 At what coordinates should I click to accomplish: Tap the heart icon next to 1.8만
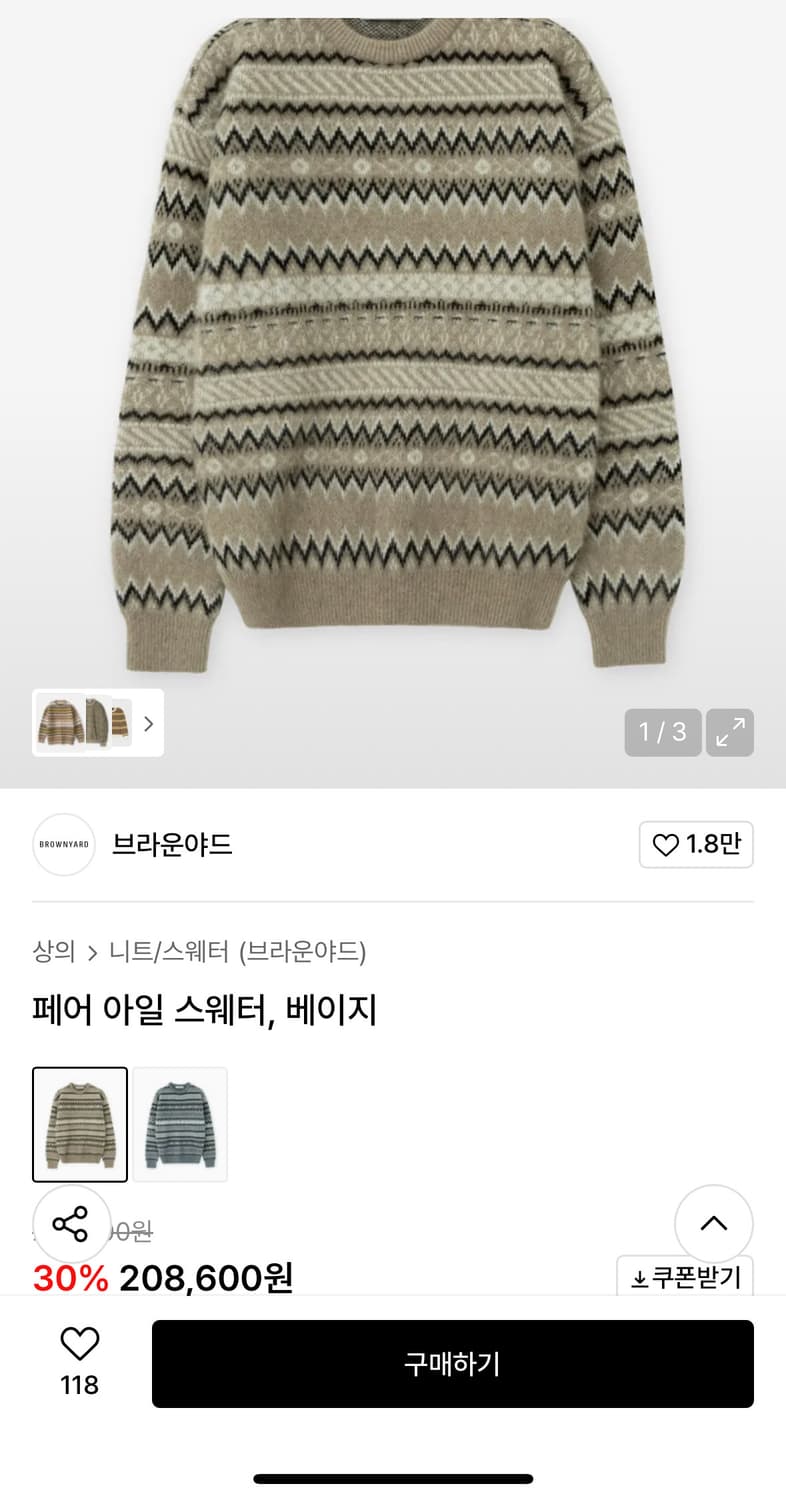(665, 845)
